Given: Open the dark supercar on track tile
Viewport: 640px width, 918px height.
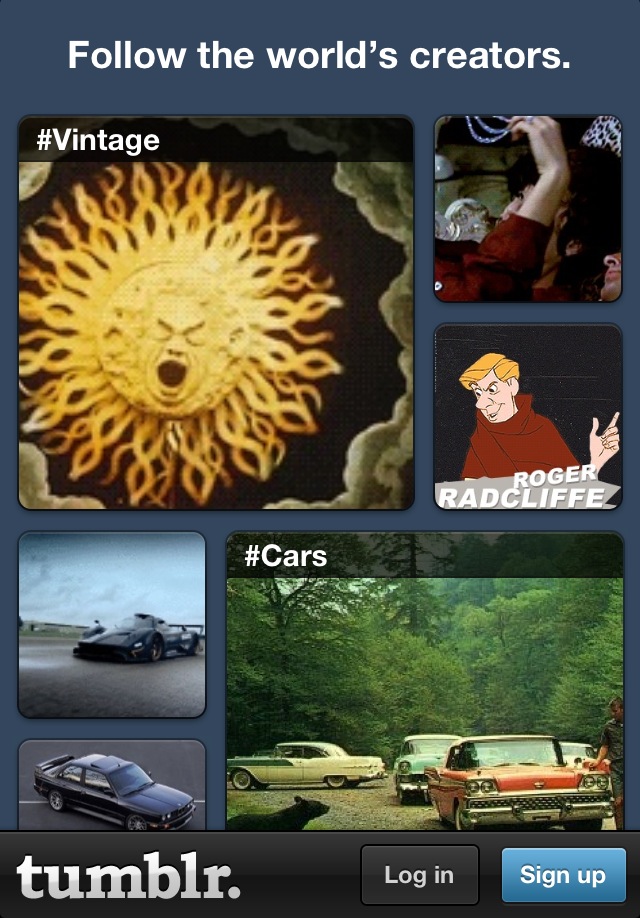Looking at the screenshot, I should point(112,624).
